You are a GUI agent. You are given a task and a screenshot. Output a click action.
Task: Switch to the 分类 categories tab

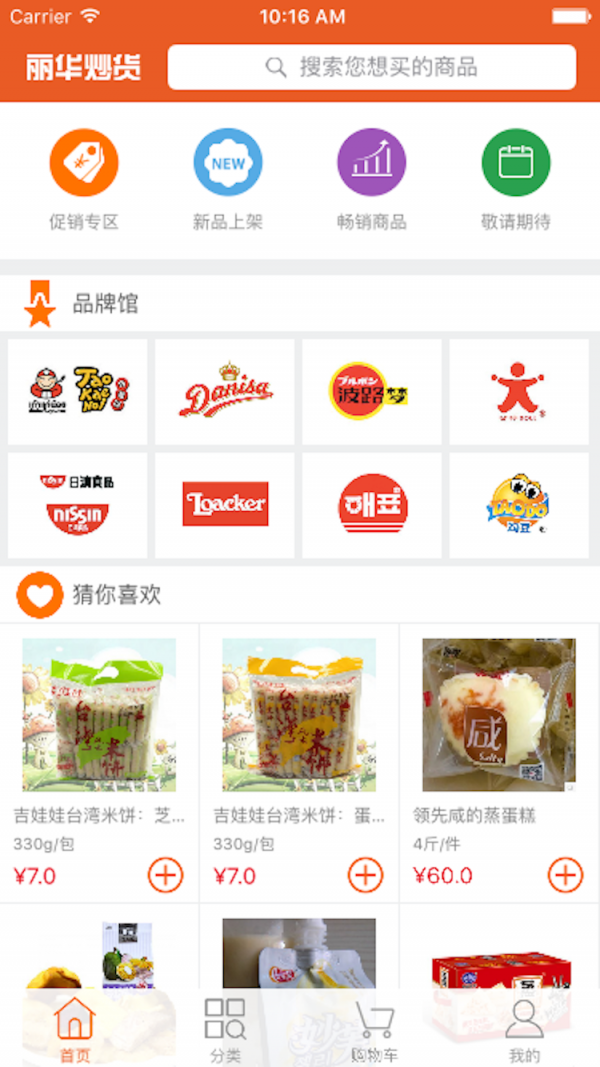click(225, 1030)
